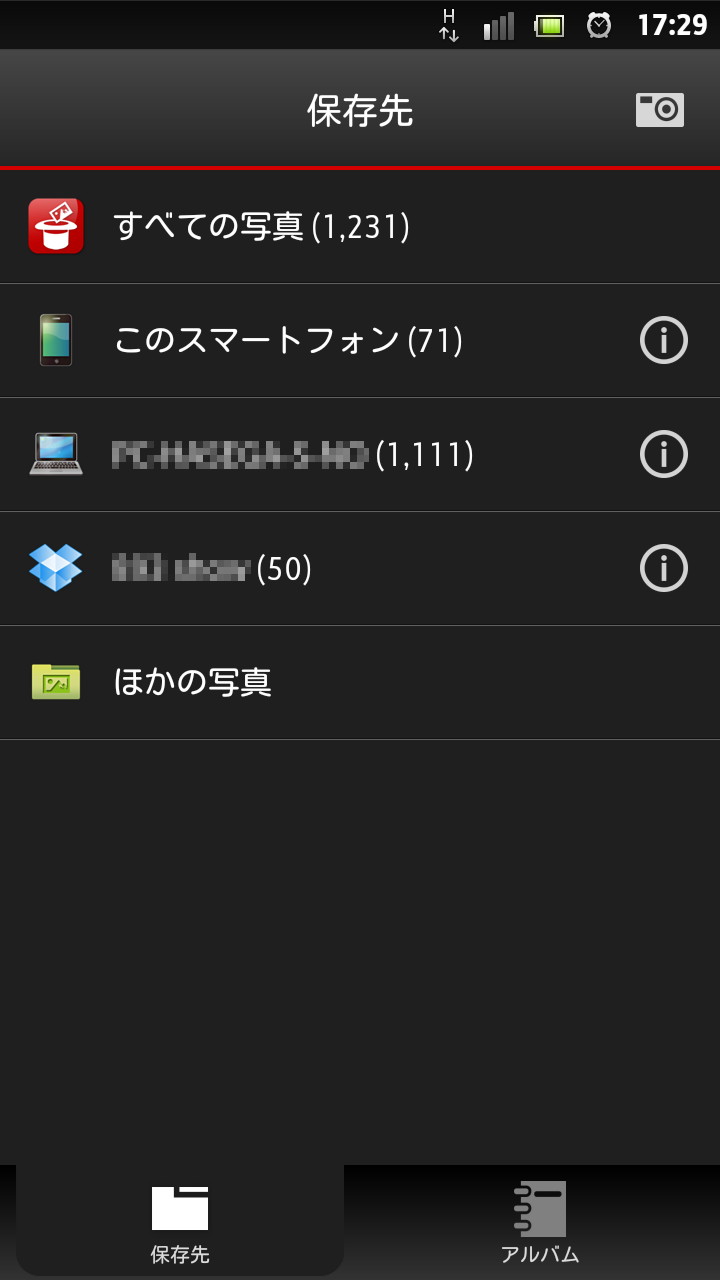Show info for the Dropbox account
Screen dimensions: 720x1280
[664, 569]
